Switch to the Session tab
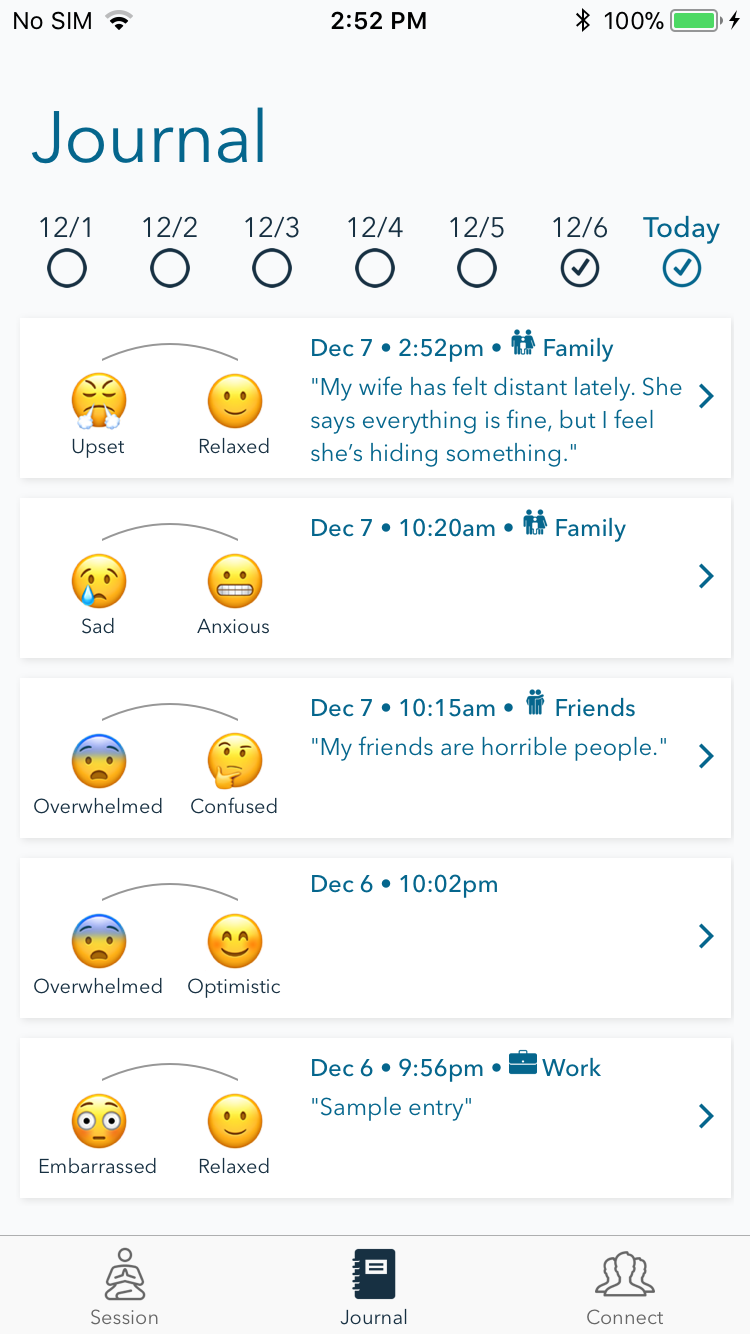750x1334 pixels. click(x=125, y=1286)
